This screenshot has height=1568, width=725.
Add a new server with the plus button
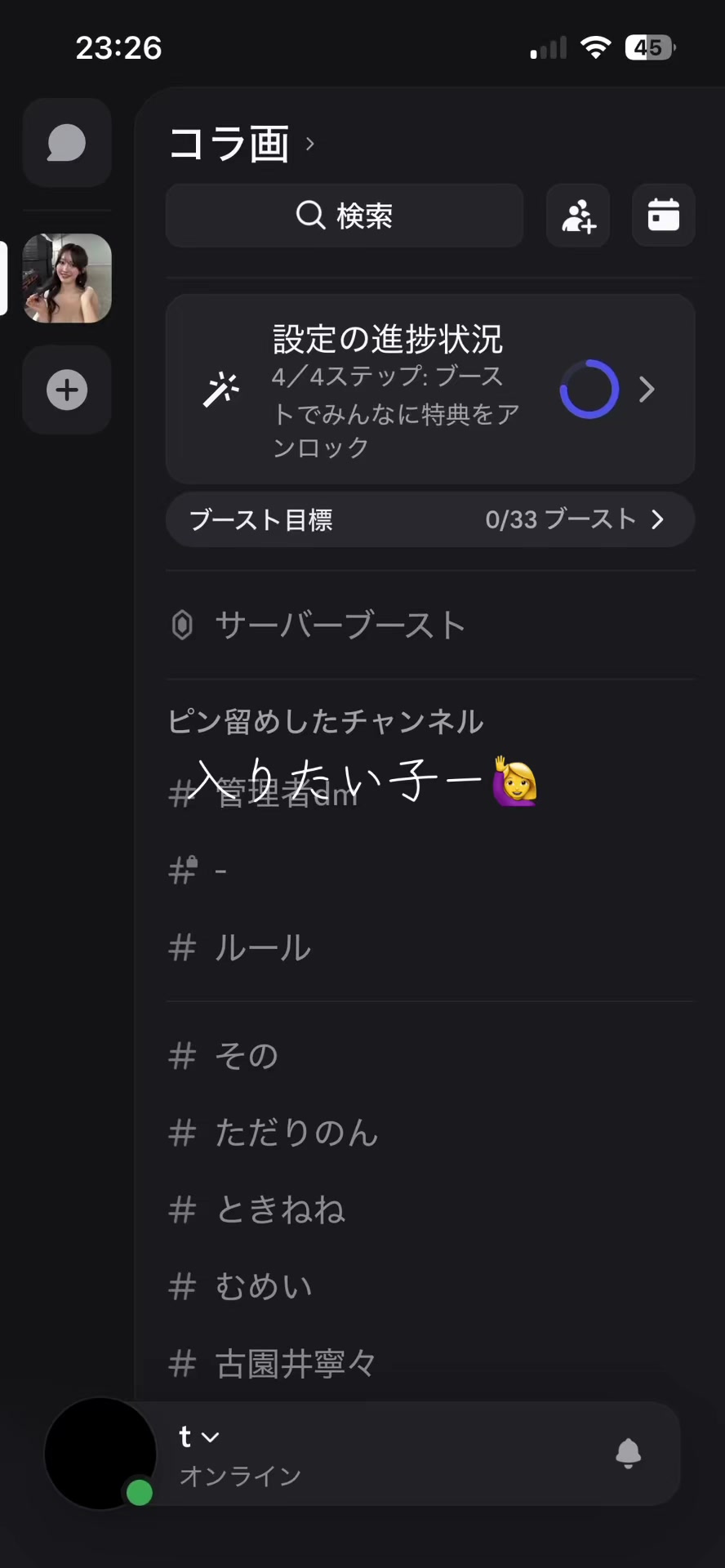67,390
